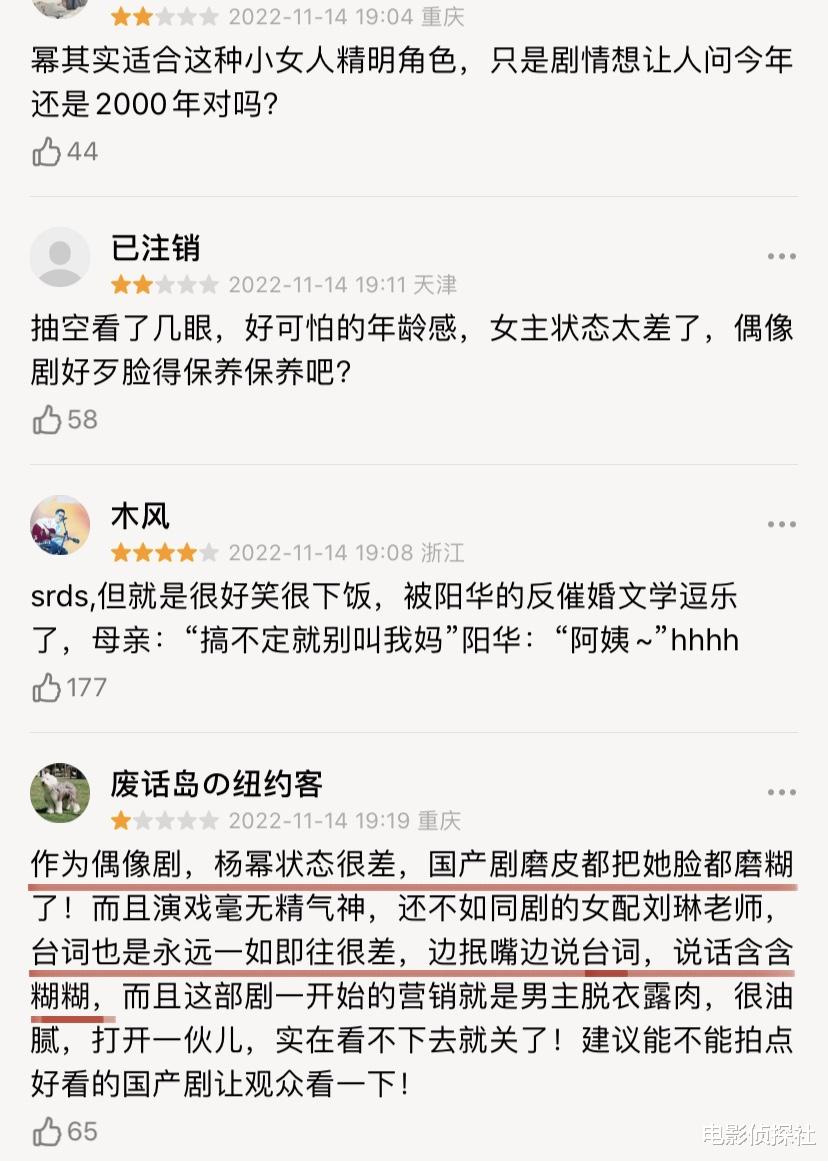
Task: Like 已注销's review with the thumbs-up icon
Action: click(48, 419)
